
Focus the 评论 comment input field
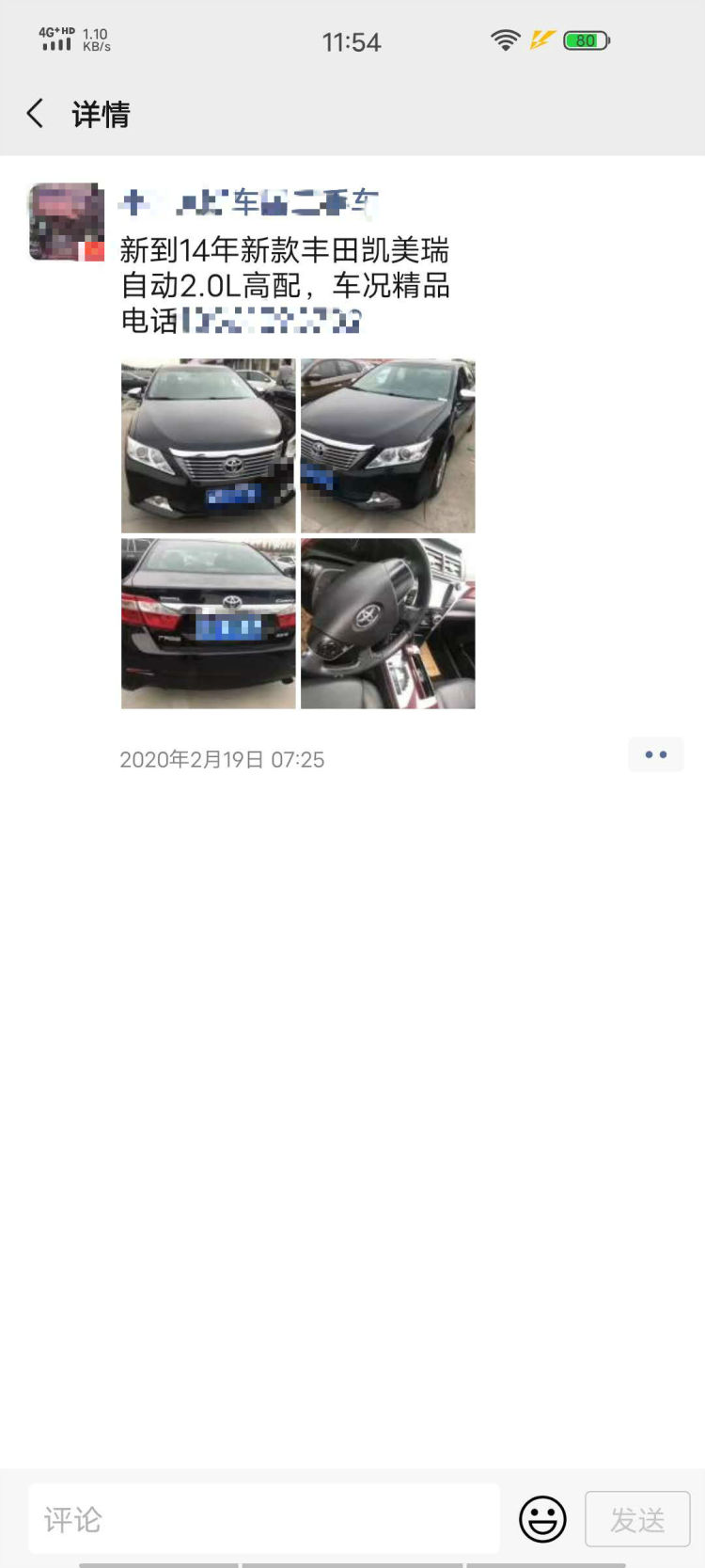tap(264, 1519)
